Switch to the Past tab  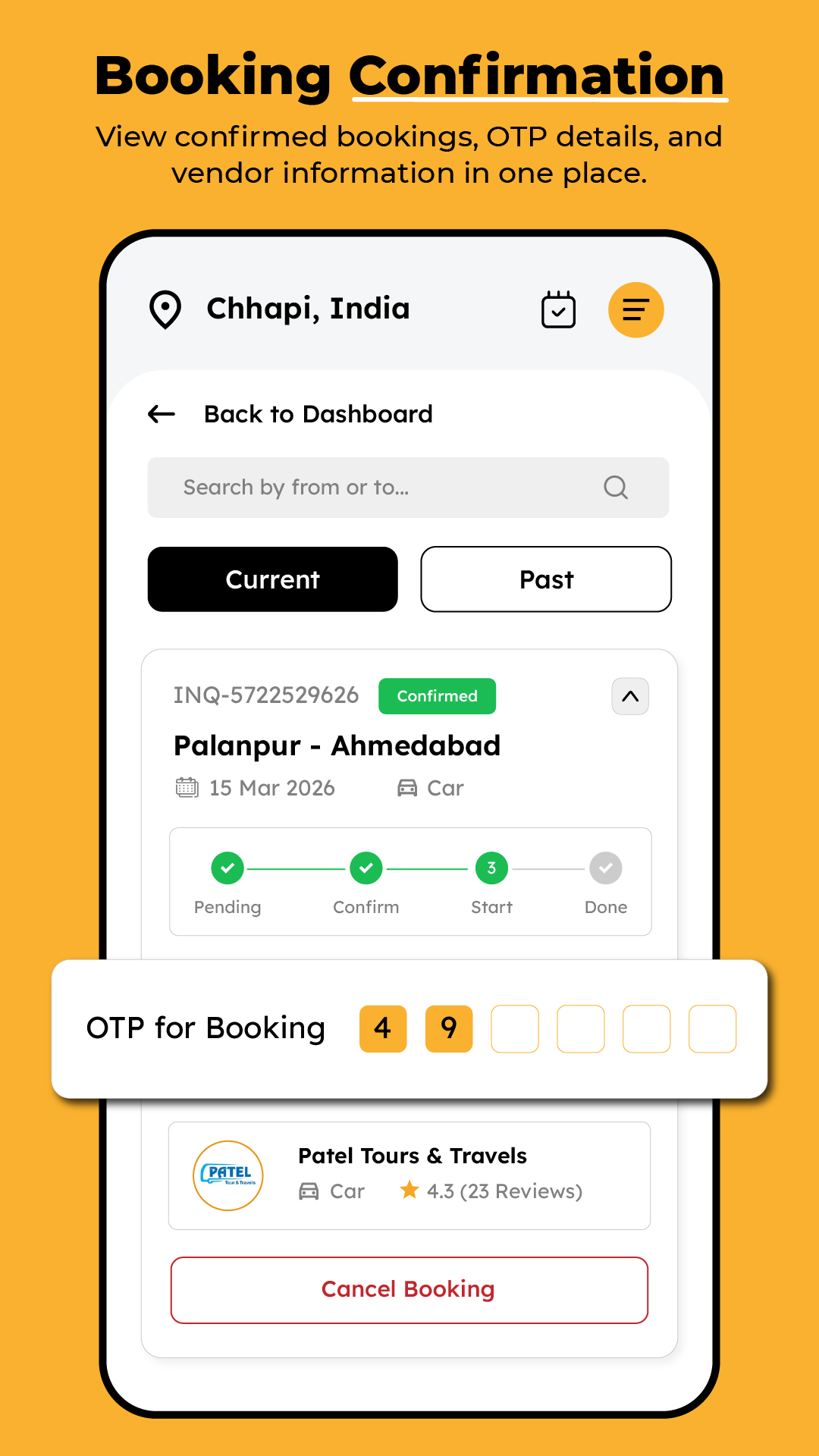[545, 579]
